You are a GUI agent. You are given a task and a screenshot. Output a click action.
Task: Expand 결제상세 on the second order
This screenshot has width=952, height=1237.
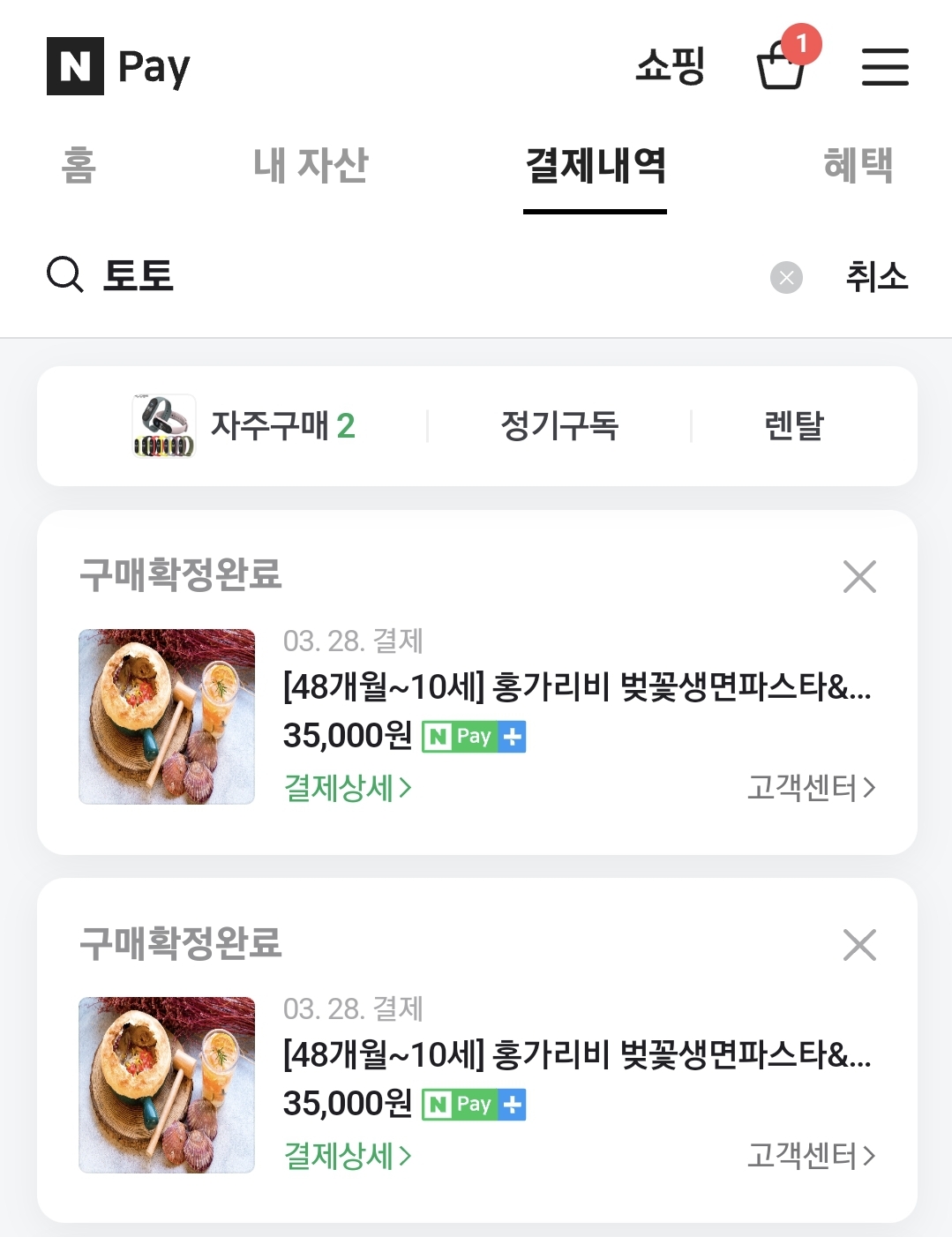pos(348,1157)
